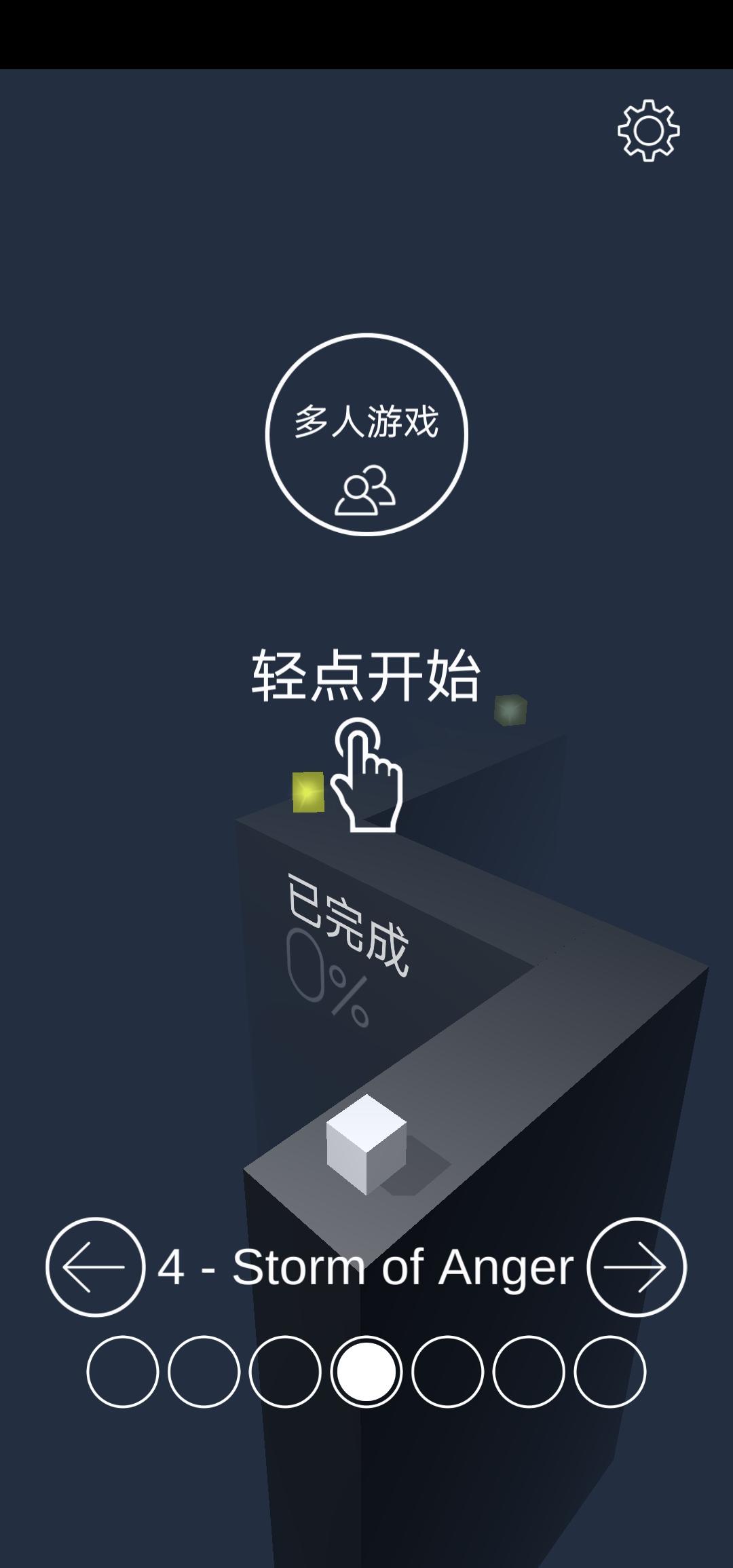Open the 多人游戏 multiplayer mode

(366, 434)
